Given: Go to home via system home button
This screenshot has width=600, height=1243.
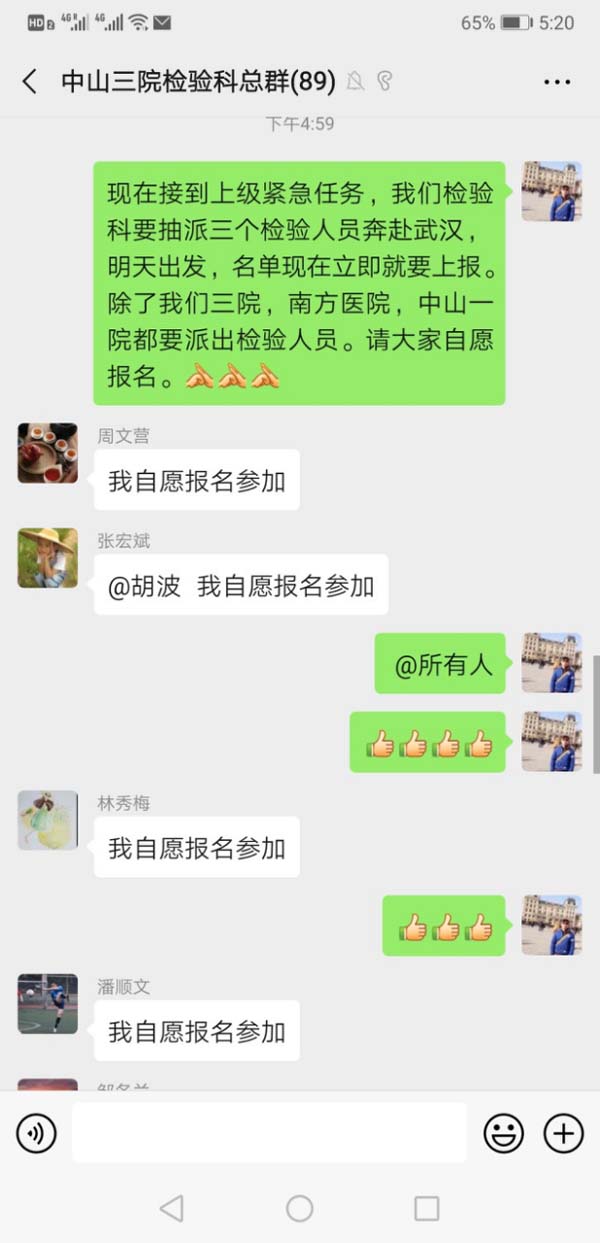Looking at the screenshot, I should pos(300,1208).
